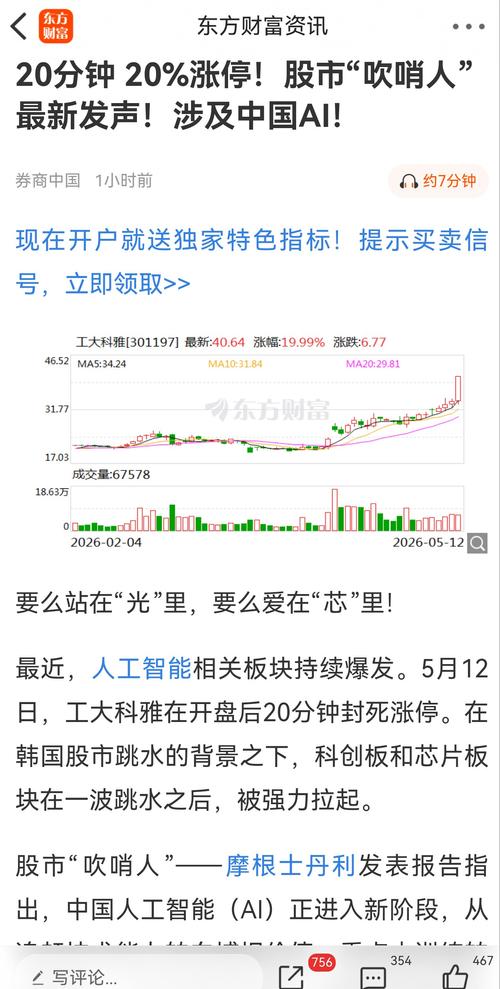500x989 pixels.
Task: Go back using the top-left arrow
Action: click(x=20, y=26)
